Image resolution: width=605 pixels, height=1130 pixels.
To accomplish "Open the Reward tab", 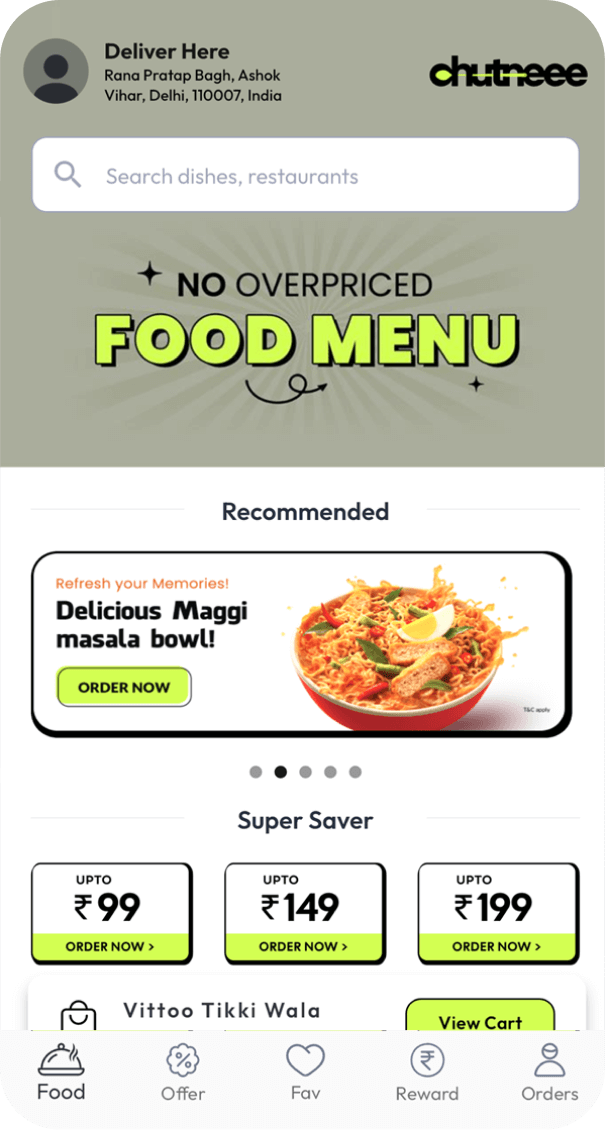I will click(427, 1072).
